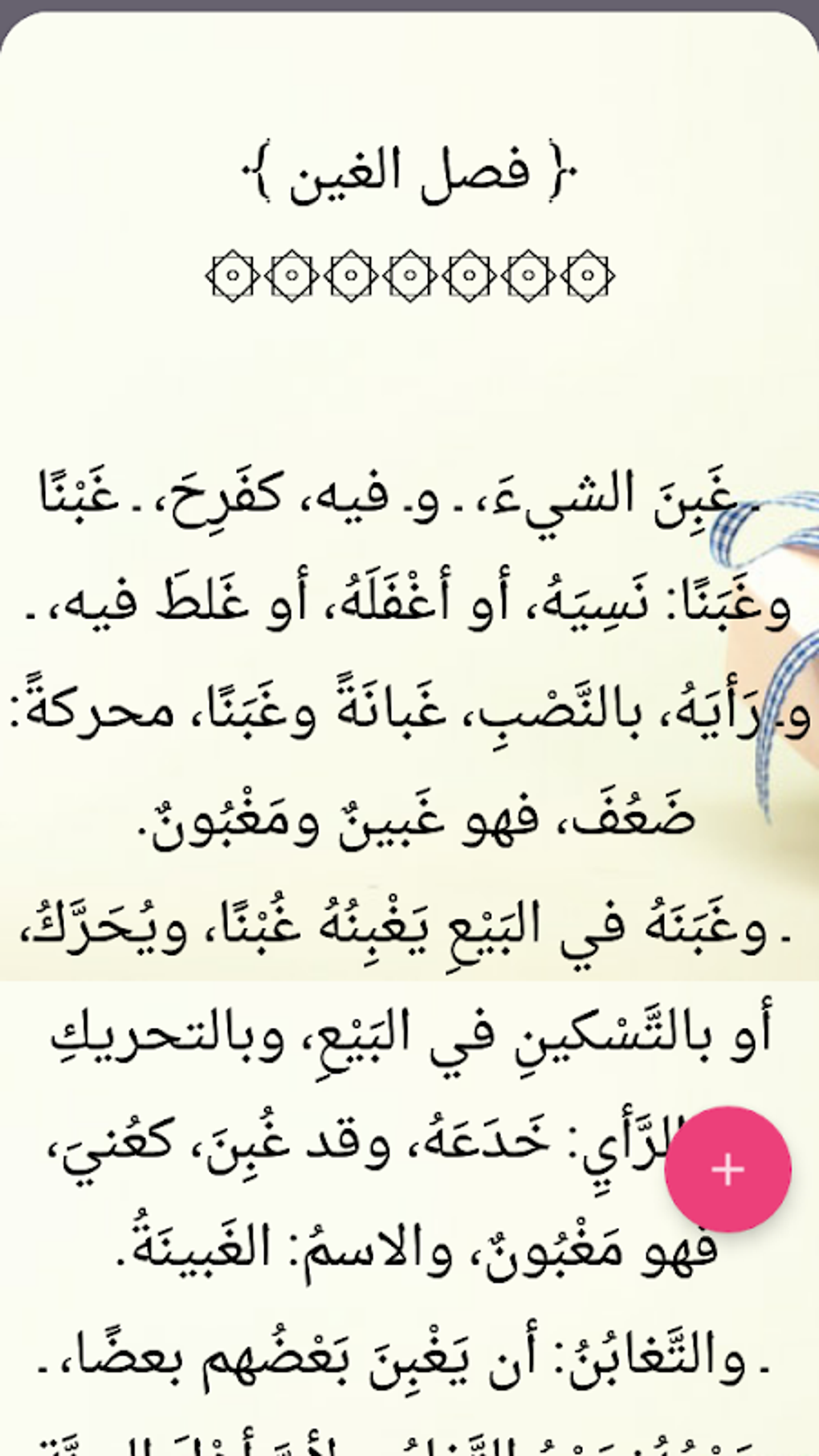Tap the pink plus floating button
The height and width of the screenshot is (1456, 819).
(727, 1169)
